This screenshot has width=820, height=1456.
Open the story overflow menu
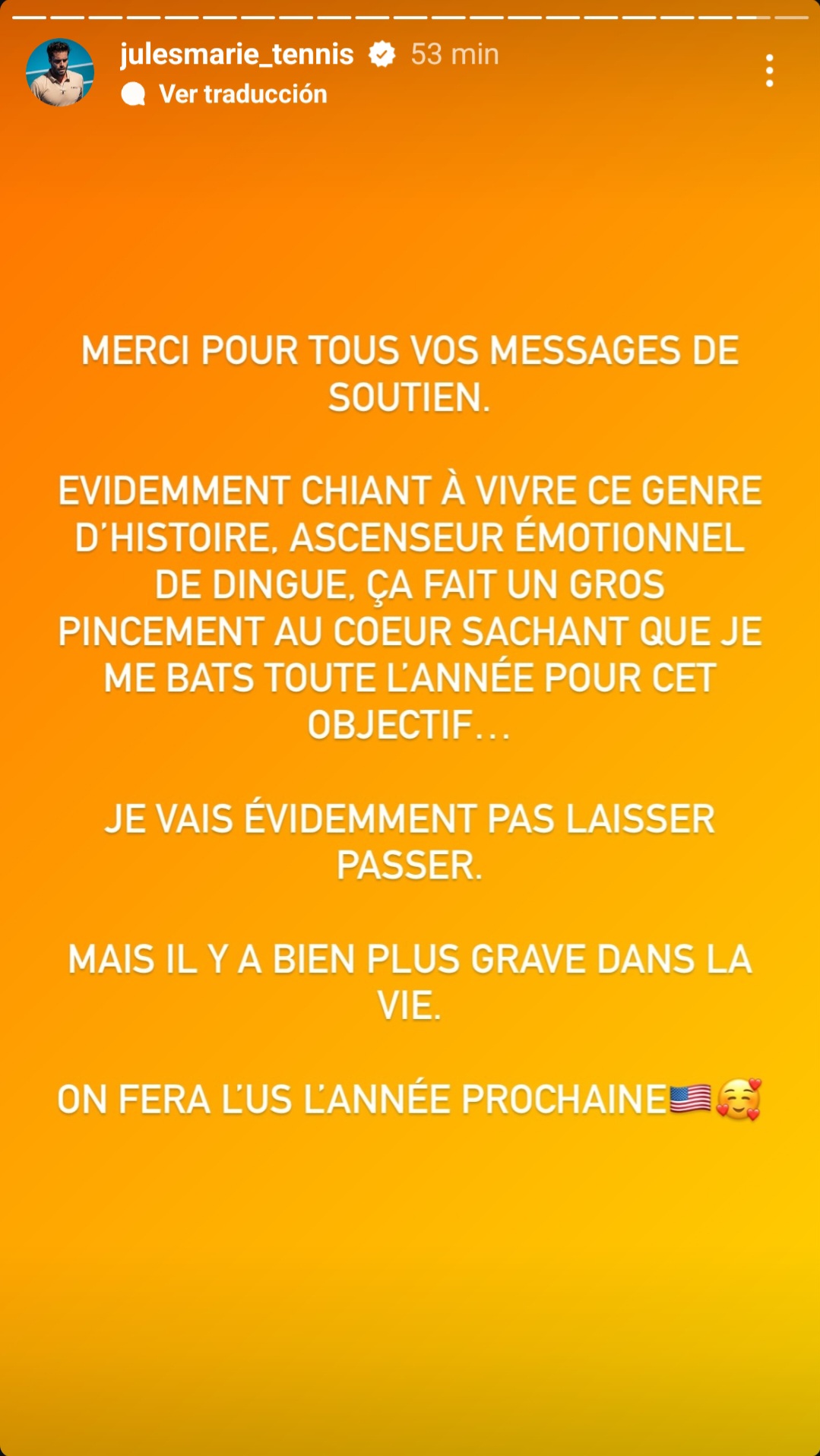[x=769, y=71]
